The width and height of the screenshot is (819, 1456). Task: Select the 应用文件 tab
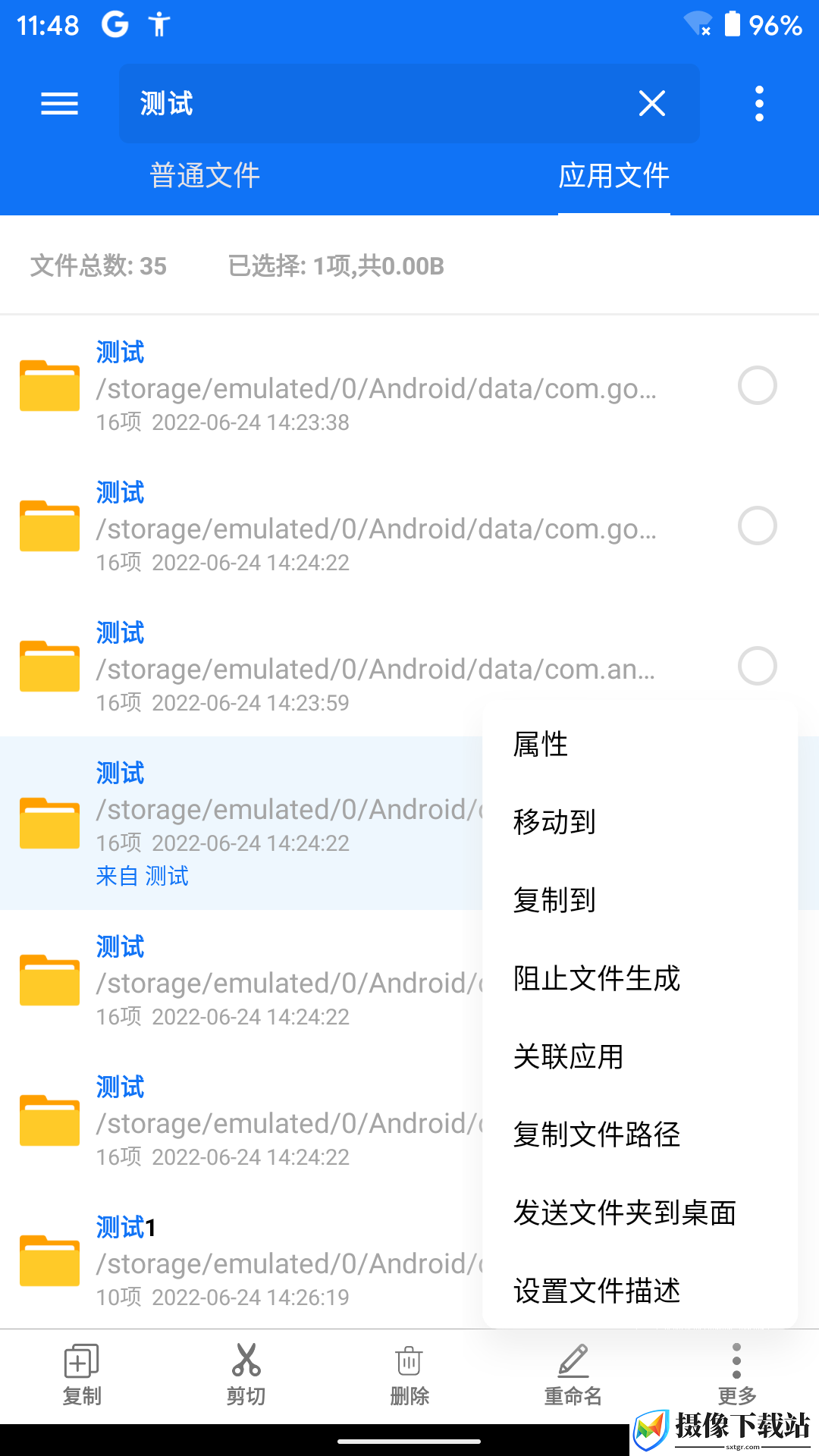[614, 175]
